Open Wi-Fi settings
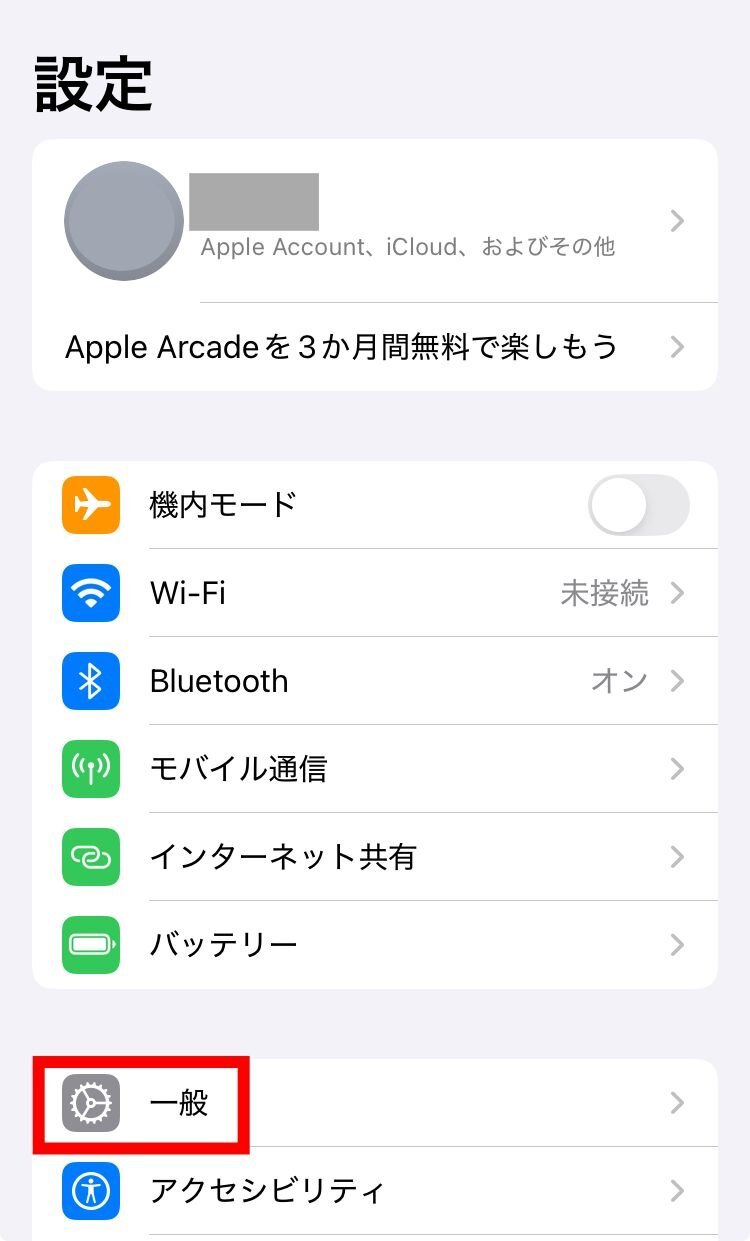This screenshot has height=1241, width=750. tap(375, 593)
